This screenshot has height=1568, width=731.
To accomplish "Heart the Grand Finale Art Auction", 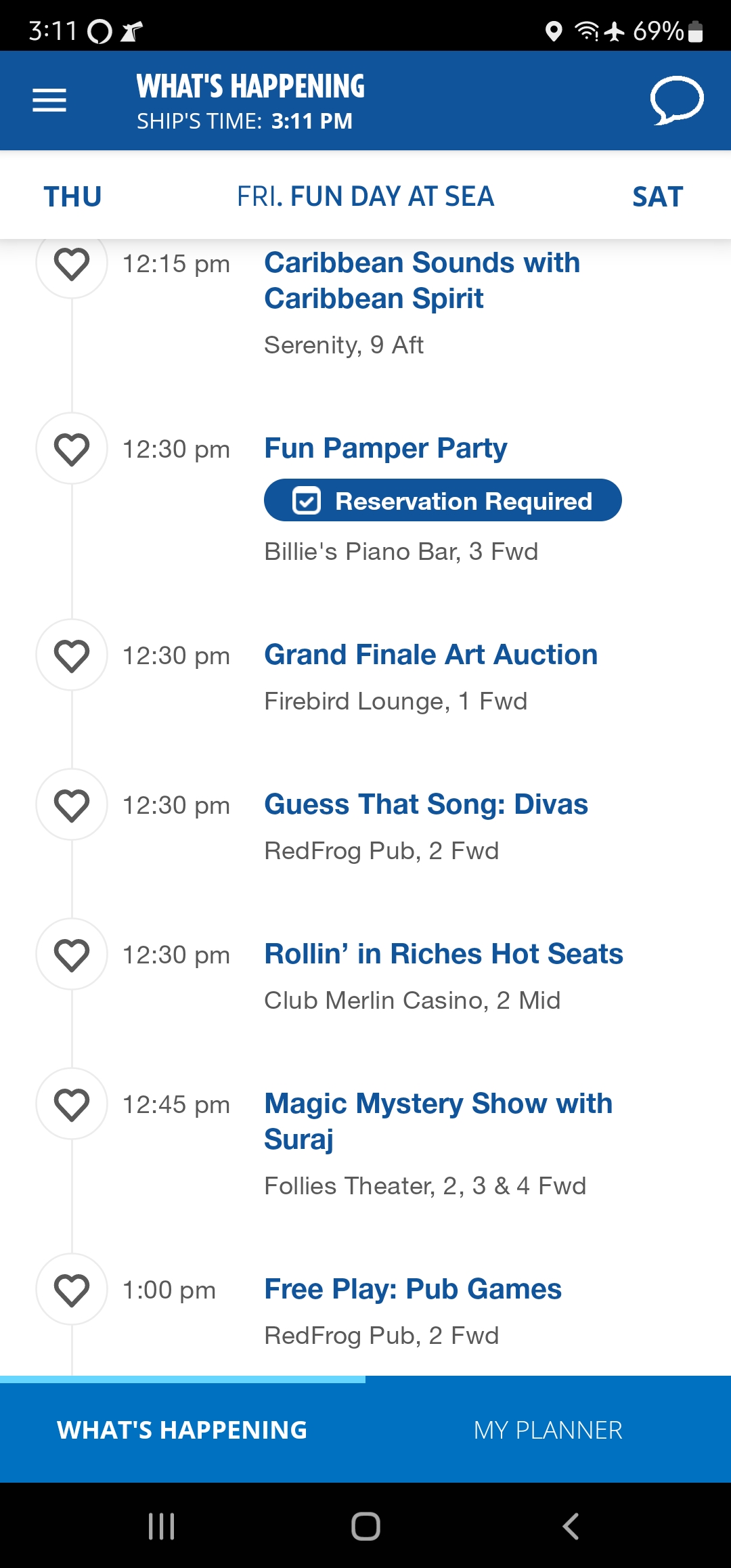I will pos(72,655).
